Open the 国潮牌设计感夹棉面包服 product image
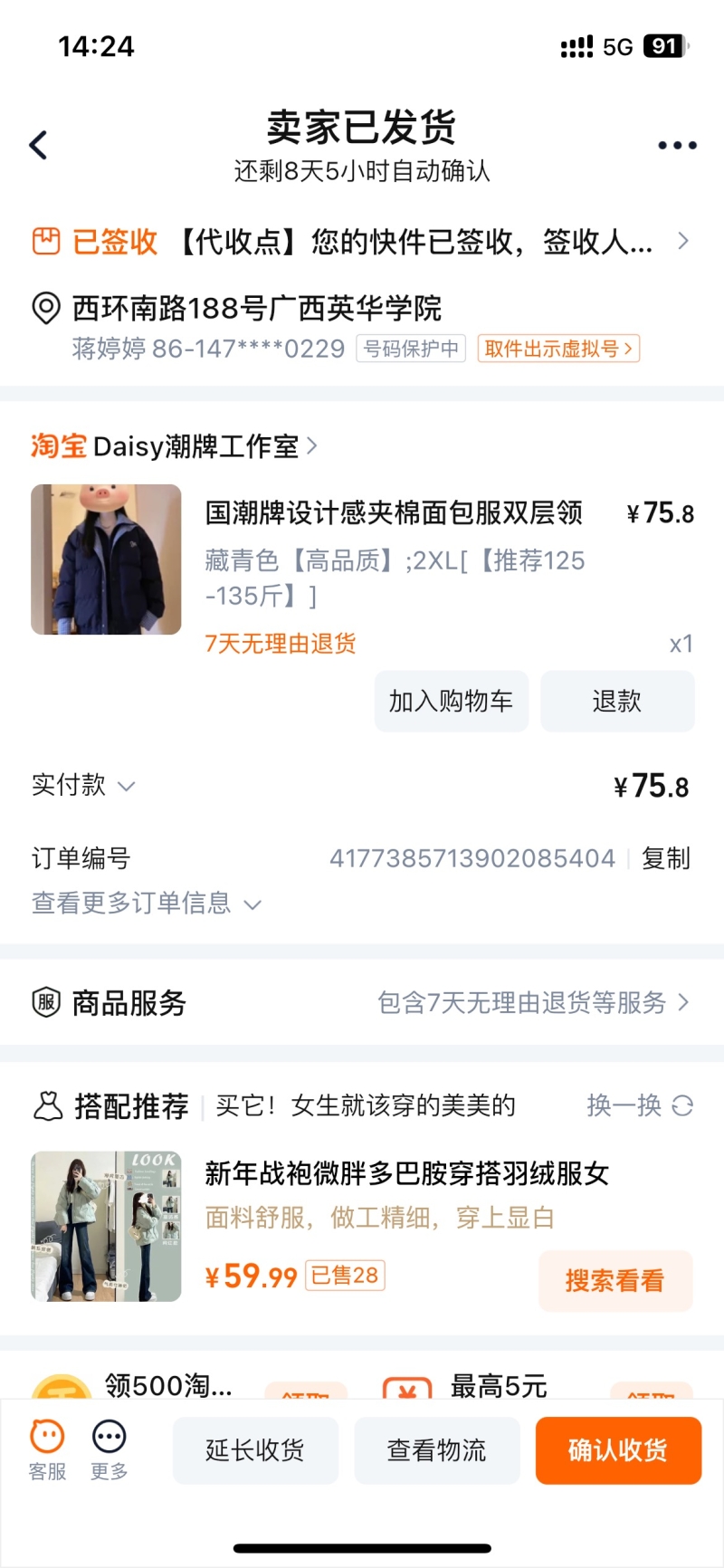 [x=106, y=559]
